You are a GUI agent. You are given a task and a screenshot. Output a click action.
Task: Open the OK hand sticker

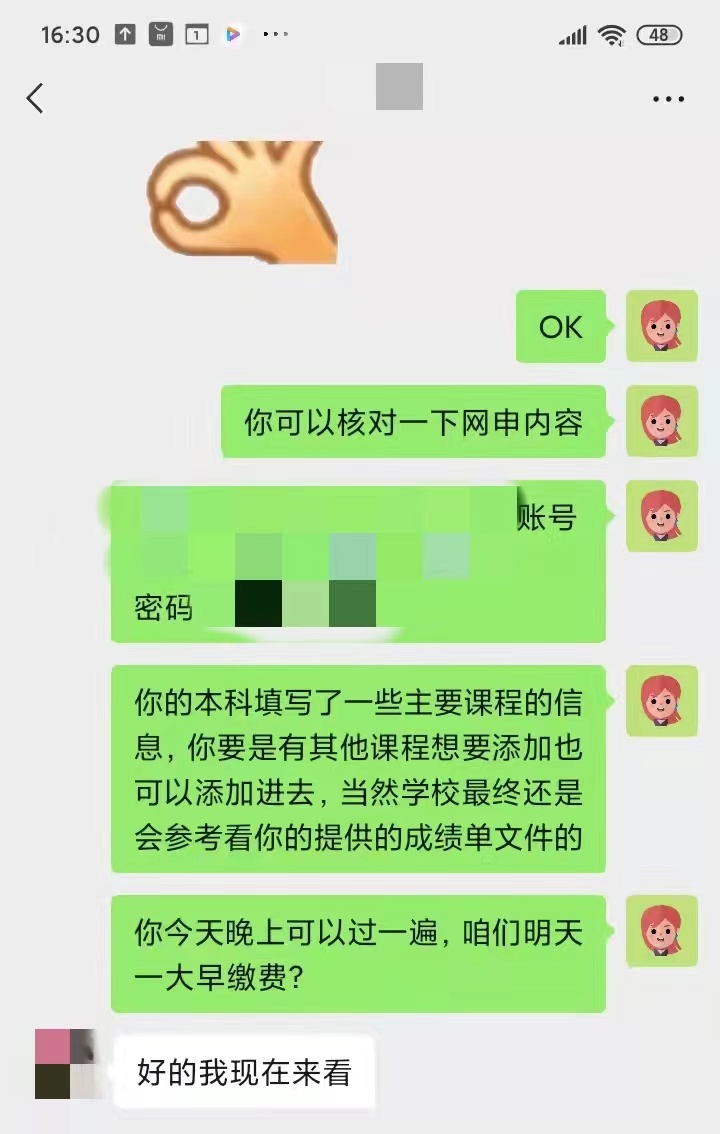pyautogui.click(x=242, y=199)
